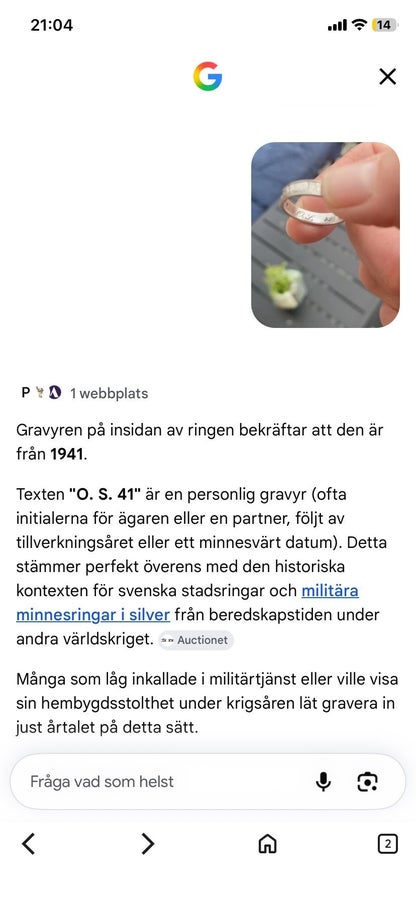The image size is (416, 900).
Task: Follow the militära minnesringar i silver link
Action: 187,602
